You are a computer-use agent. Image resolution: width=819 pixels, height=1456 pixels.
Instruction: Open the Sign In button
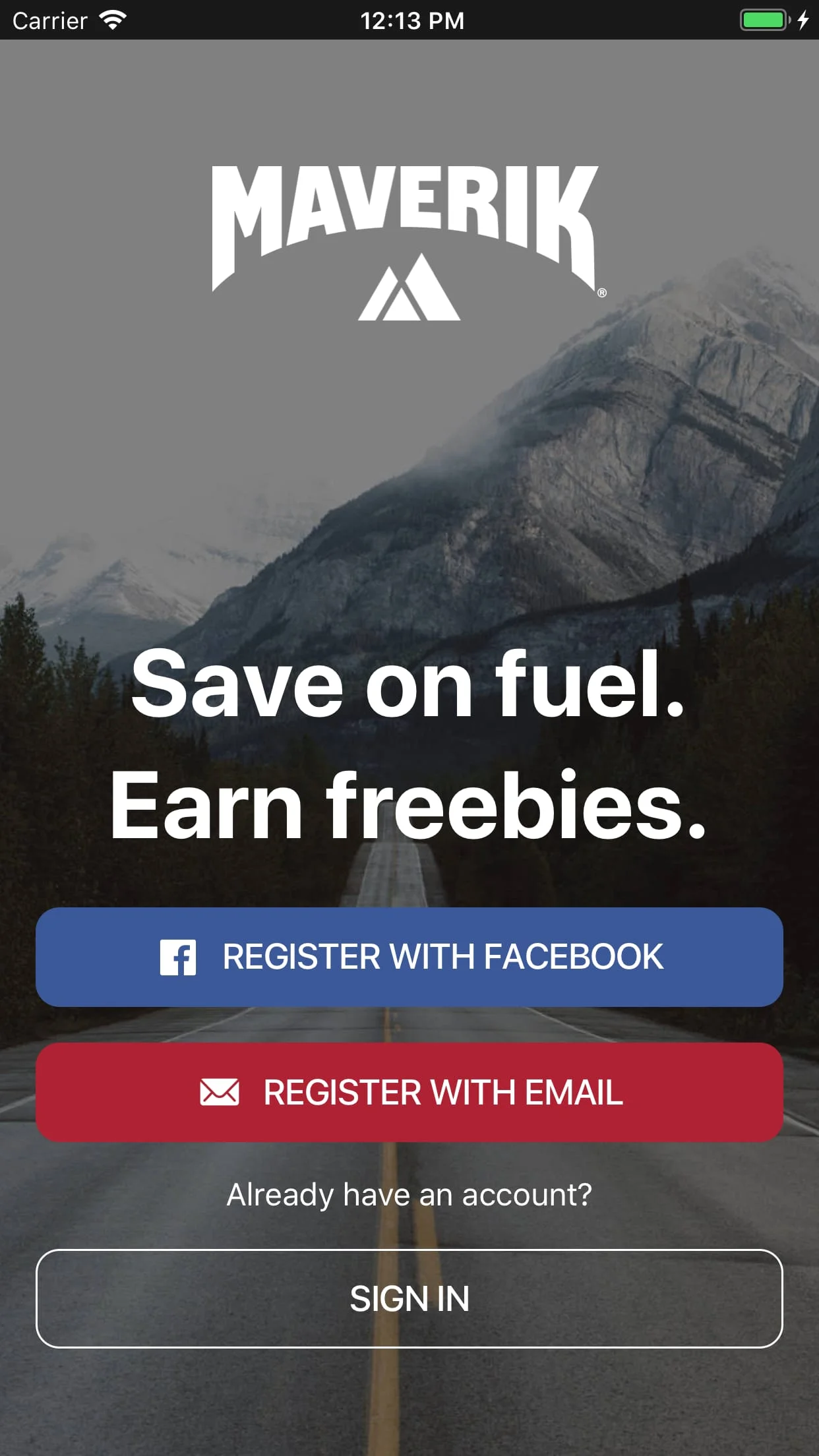pos(409,1298)
